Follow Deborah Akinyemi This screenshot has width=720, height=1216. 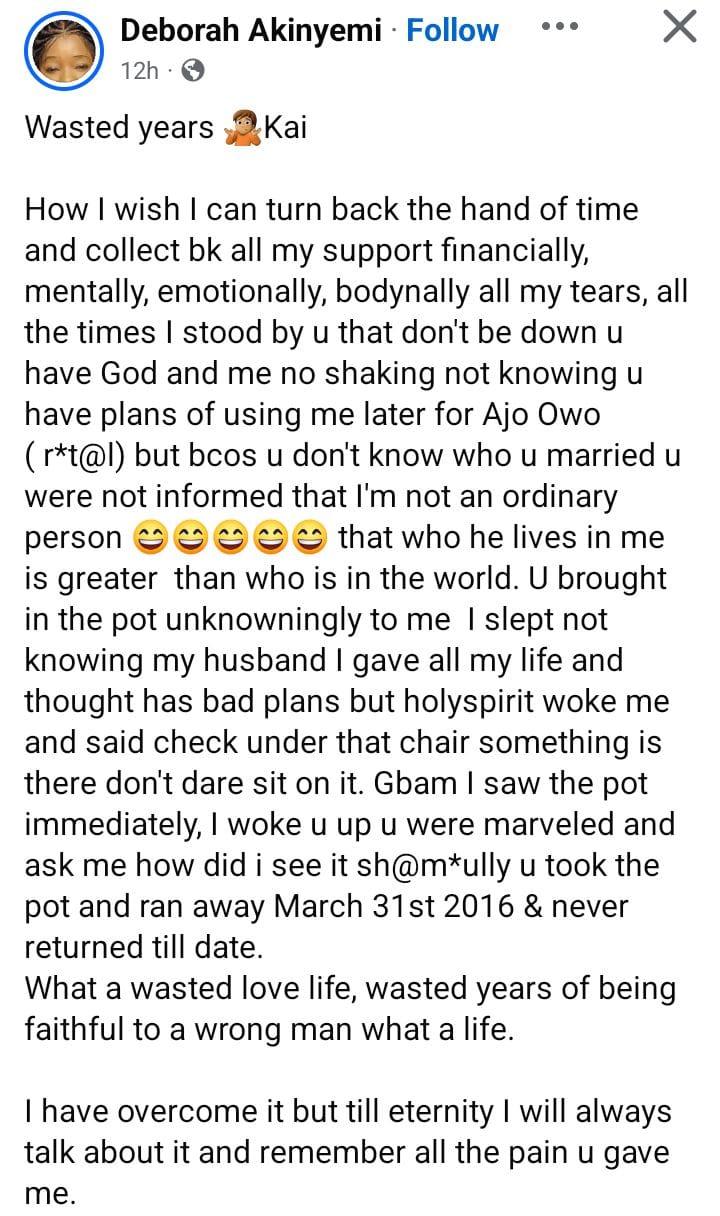[452, 30]
